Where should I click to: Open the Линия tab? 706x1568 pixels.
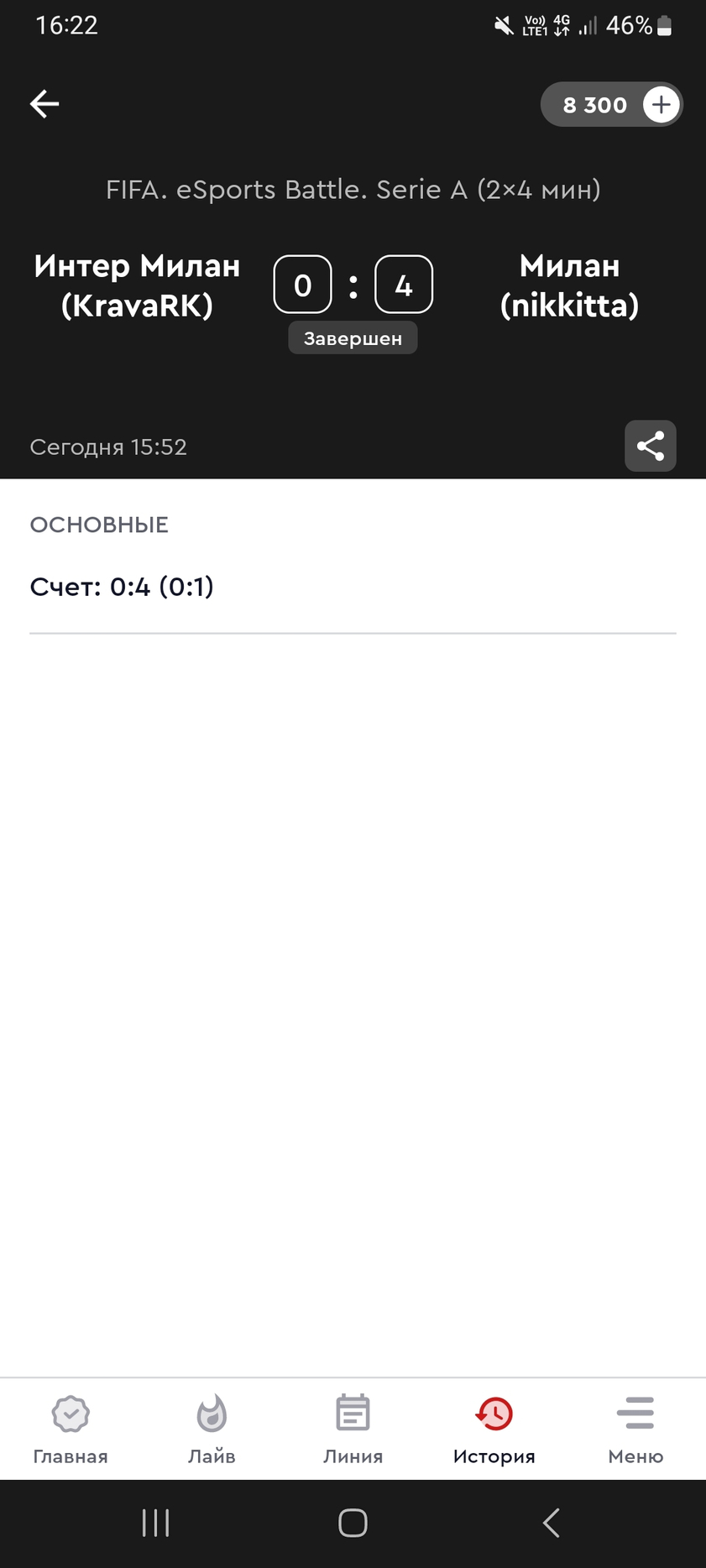(x=353, y=1429)
